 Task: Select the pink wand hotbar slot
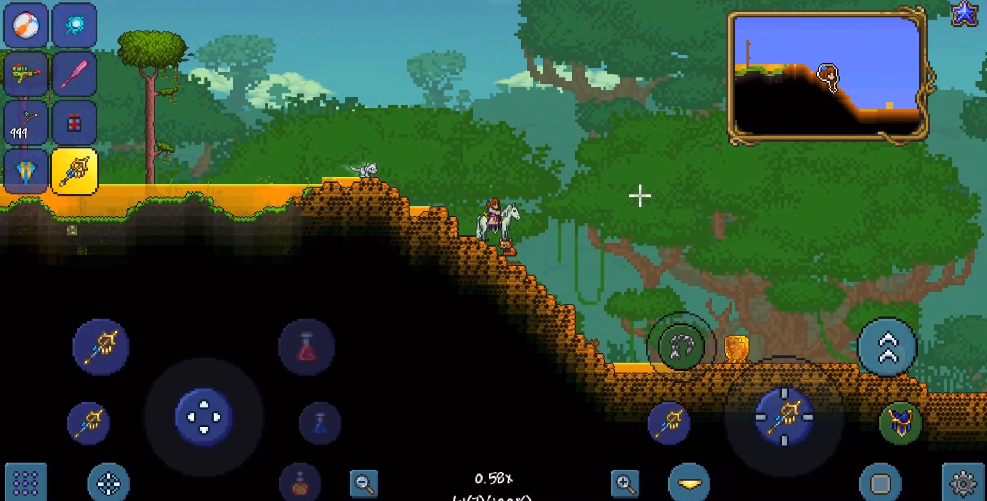74,72
